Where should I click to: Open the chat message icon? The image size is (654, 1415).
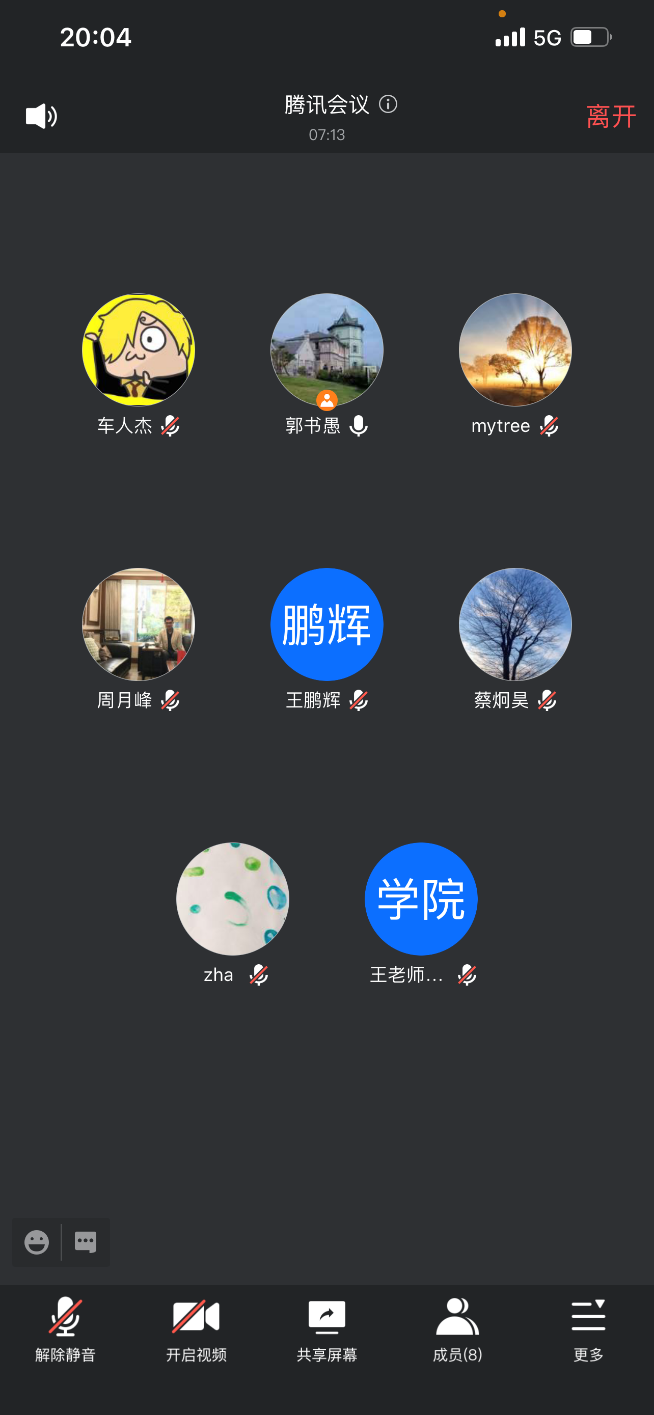point(86,1243)
